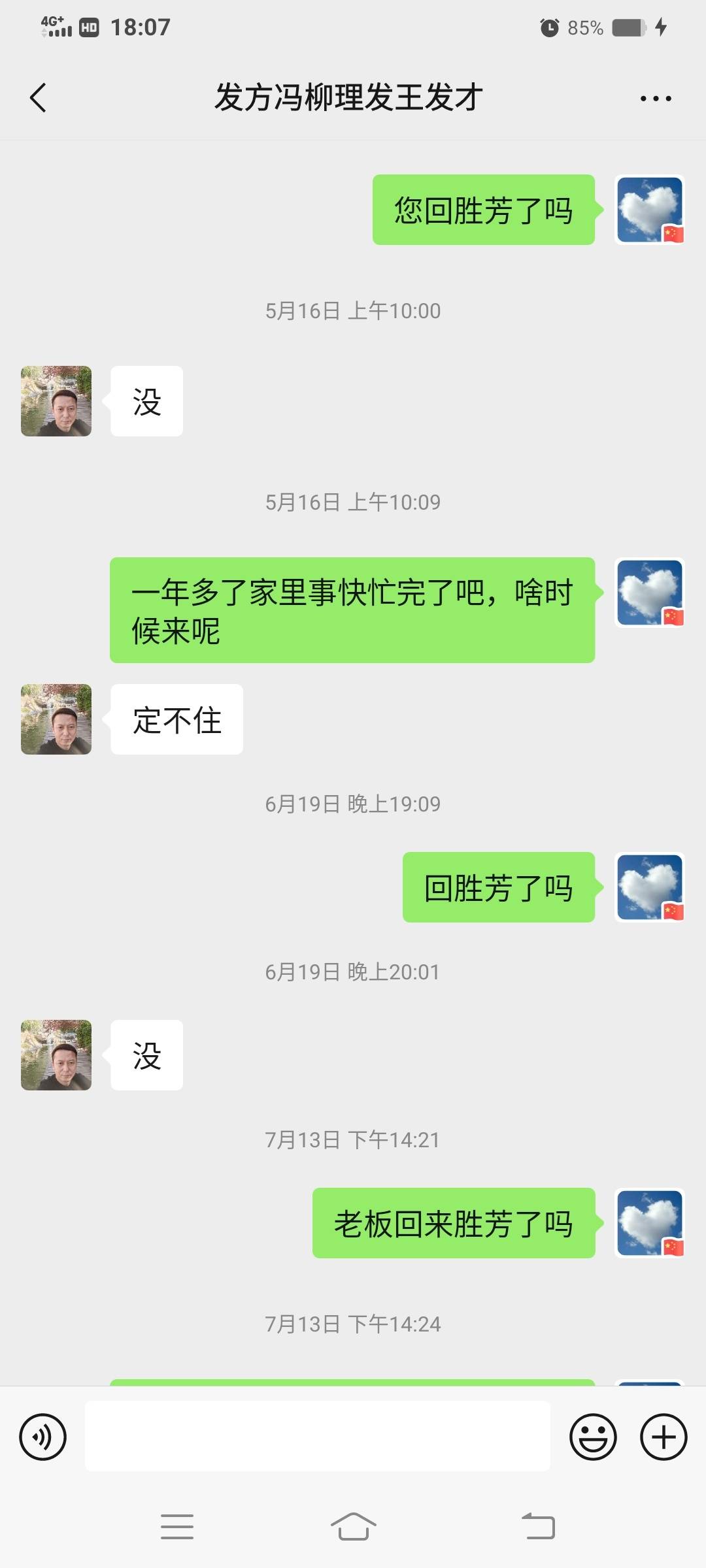Tap the message text field
This screenshot has width=706, height=1568.
click(x=317, y=1437)
